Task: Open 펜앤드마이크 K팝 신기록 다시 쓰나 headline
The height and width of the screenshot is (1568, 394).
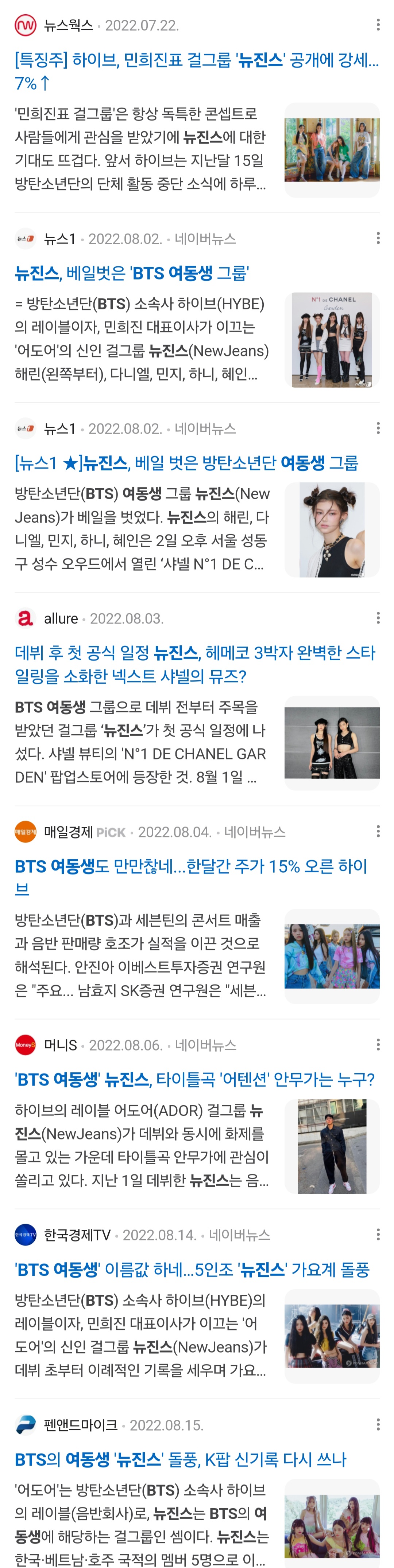Action: (180, 1459)
